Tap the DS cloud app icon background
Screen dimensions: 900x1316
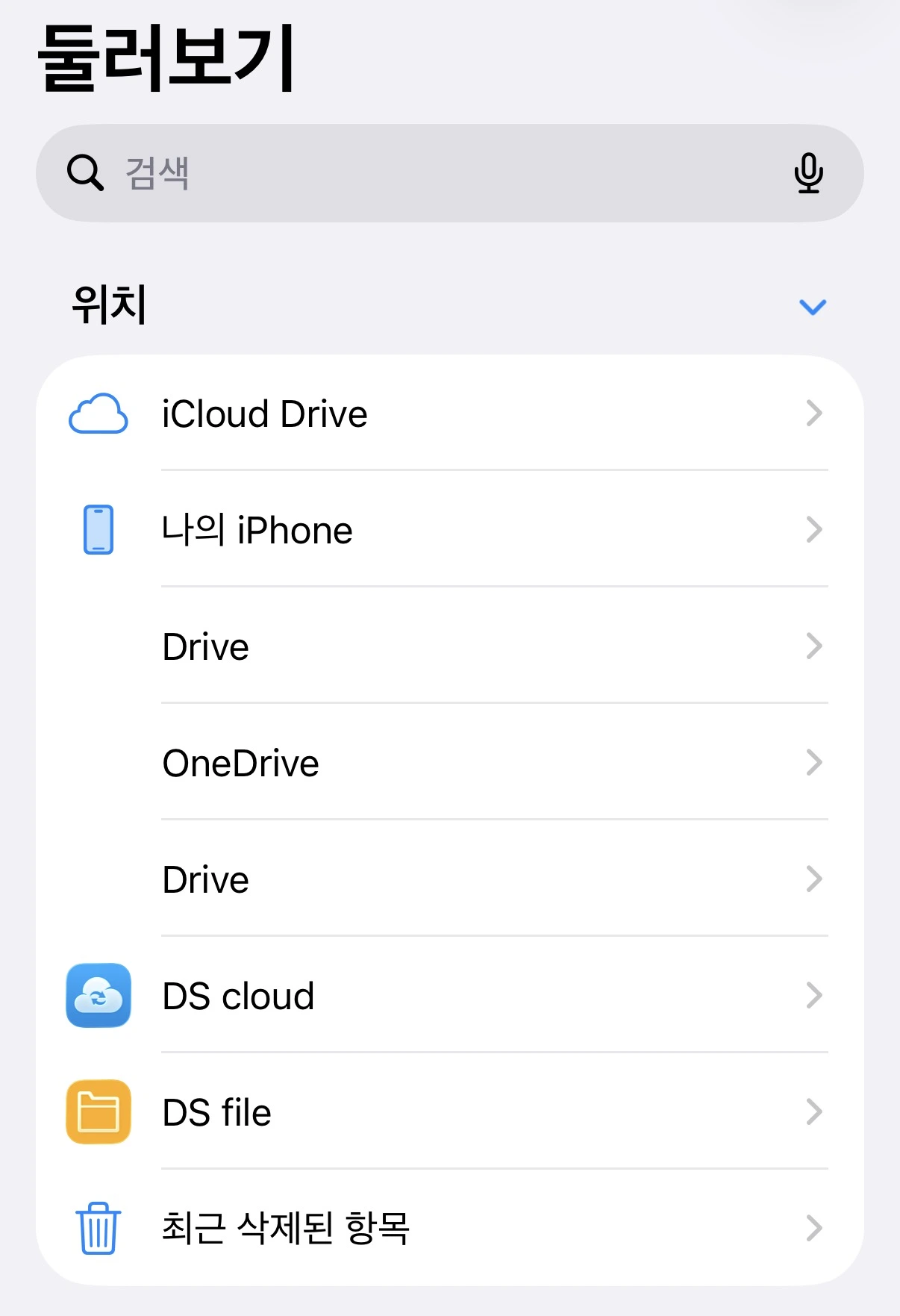[98, 996]
